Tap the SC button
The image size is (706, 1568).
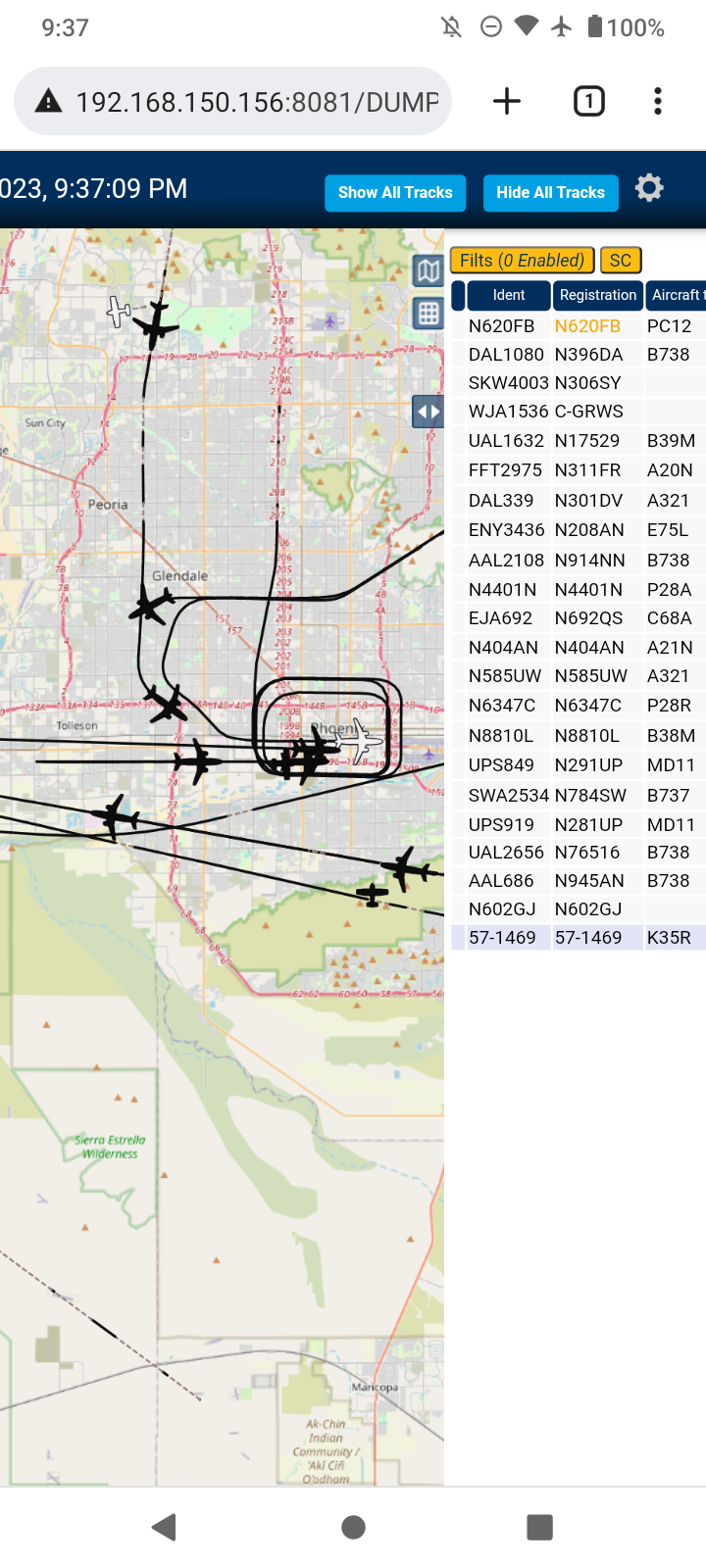click(621, 261)
